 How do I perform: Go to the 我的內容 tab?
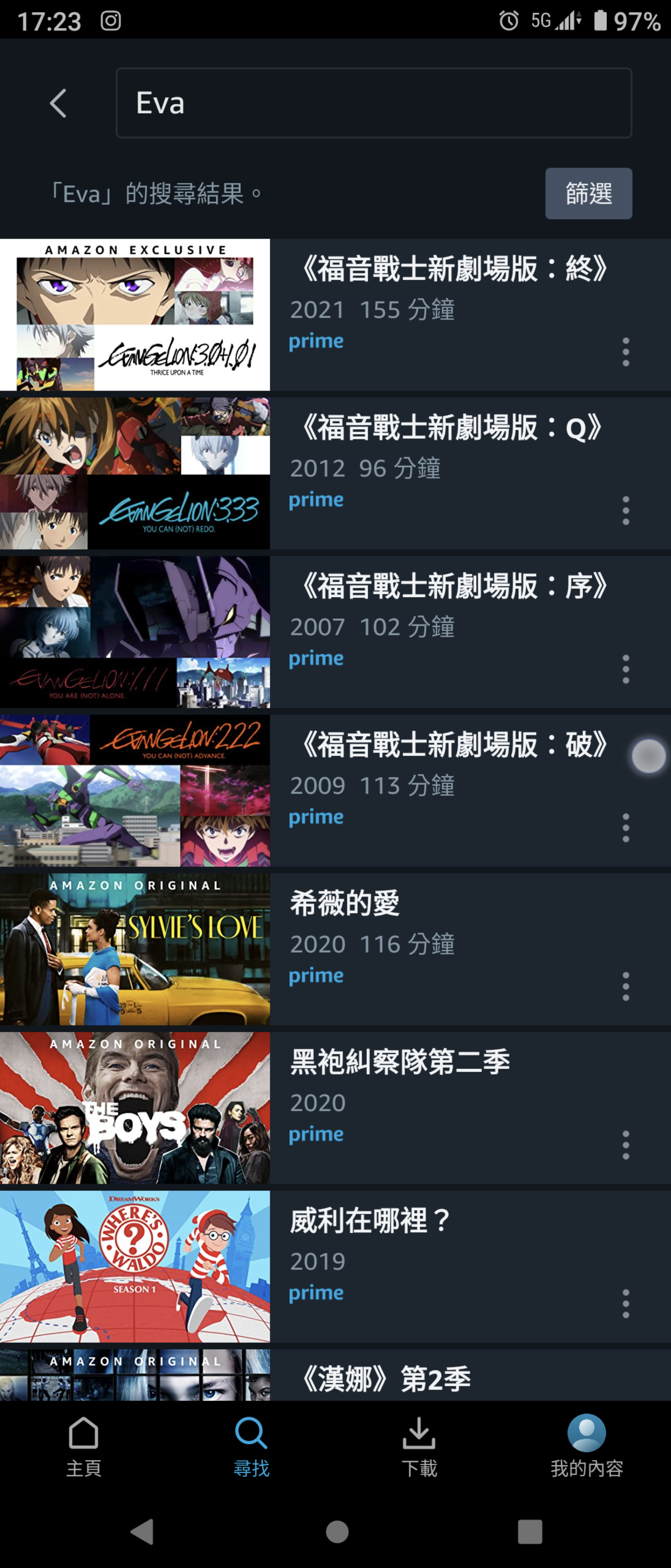pos(587,1448)
